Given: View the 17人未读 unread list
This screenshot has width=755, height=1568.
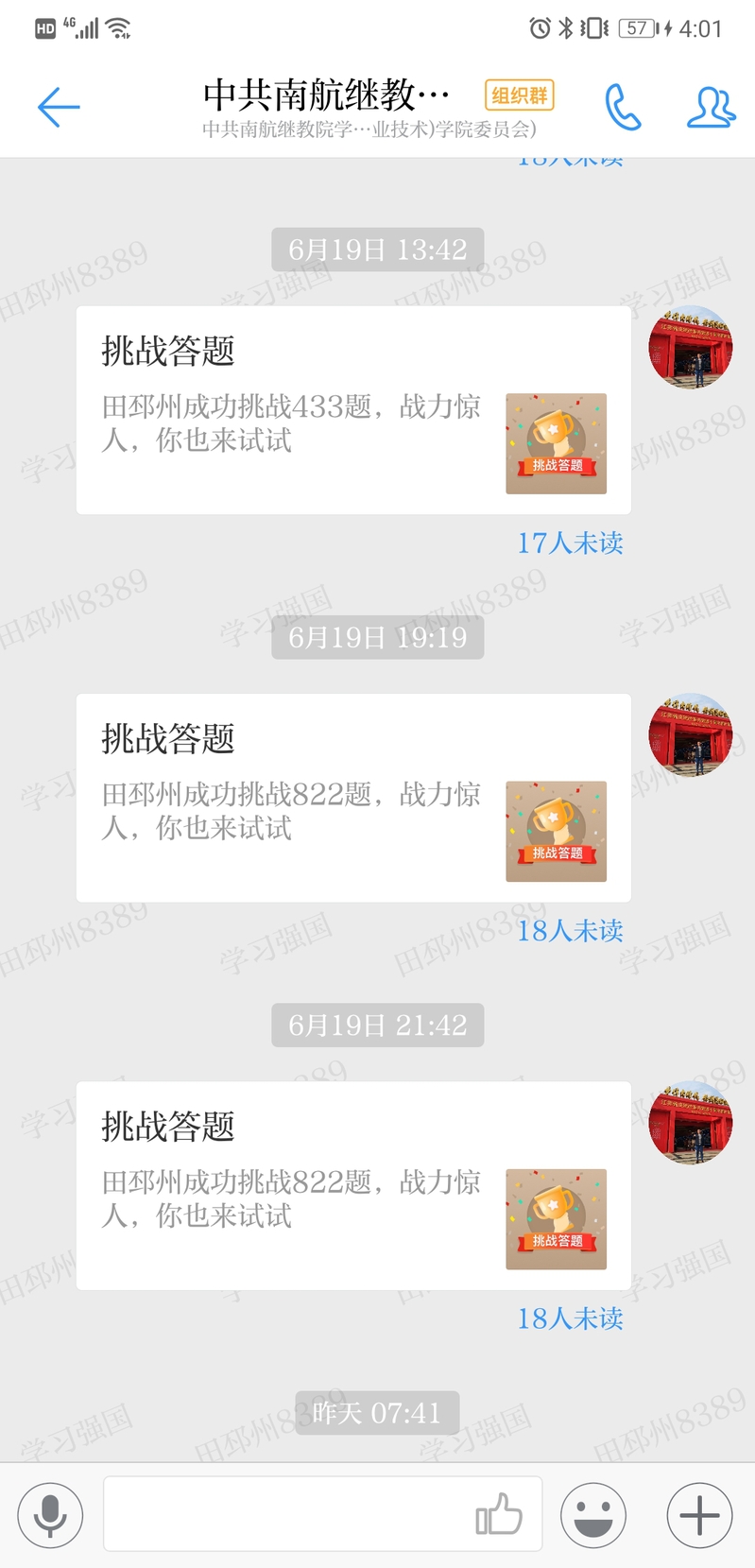Looking at the screenshot, I should coord(570,543).
